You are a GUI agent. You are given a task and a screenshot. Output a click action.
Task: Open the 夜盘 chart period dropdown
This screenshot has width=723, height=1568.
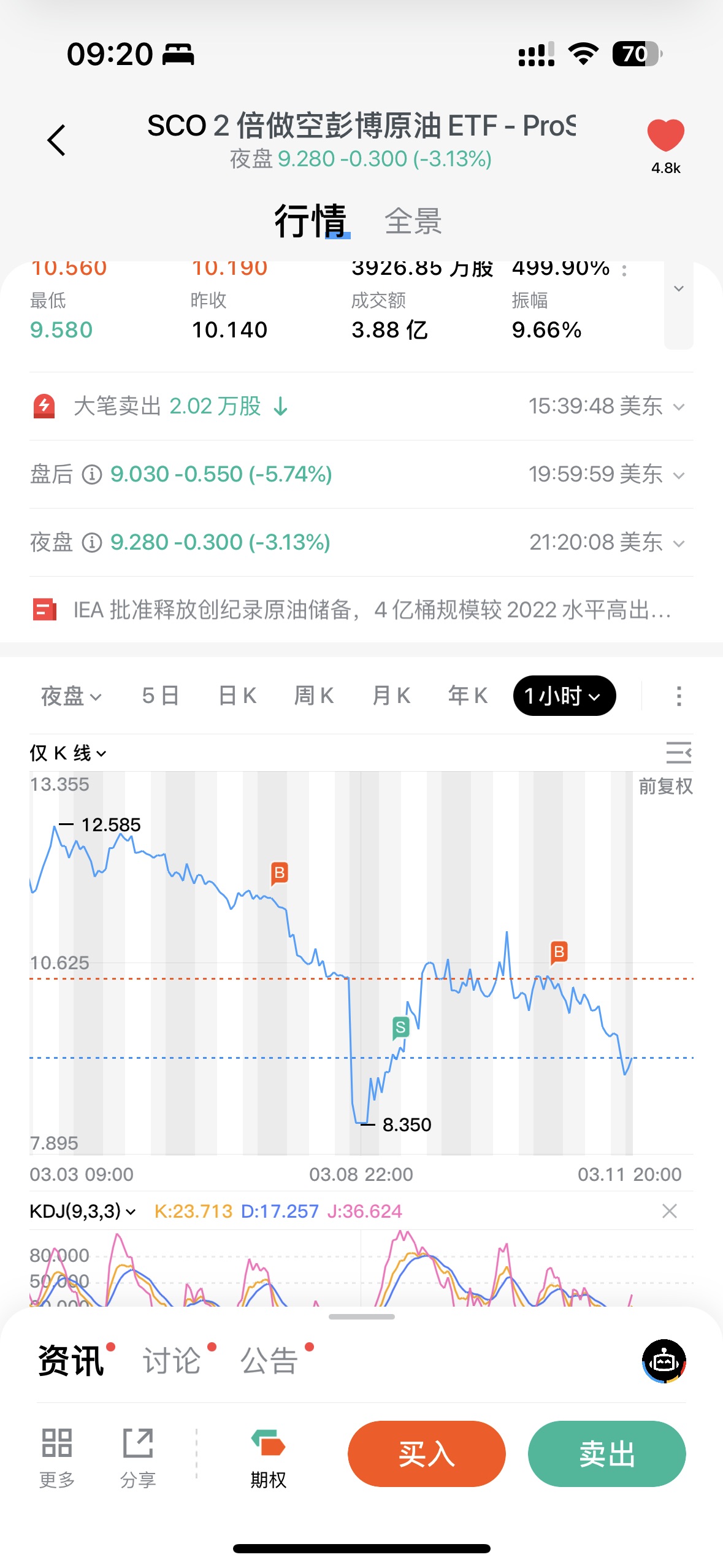click(71, 696)
